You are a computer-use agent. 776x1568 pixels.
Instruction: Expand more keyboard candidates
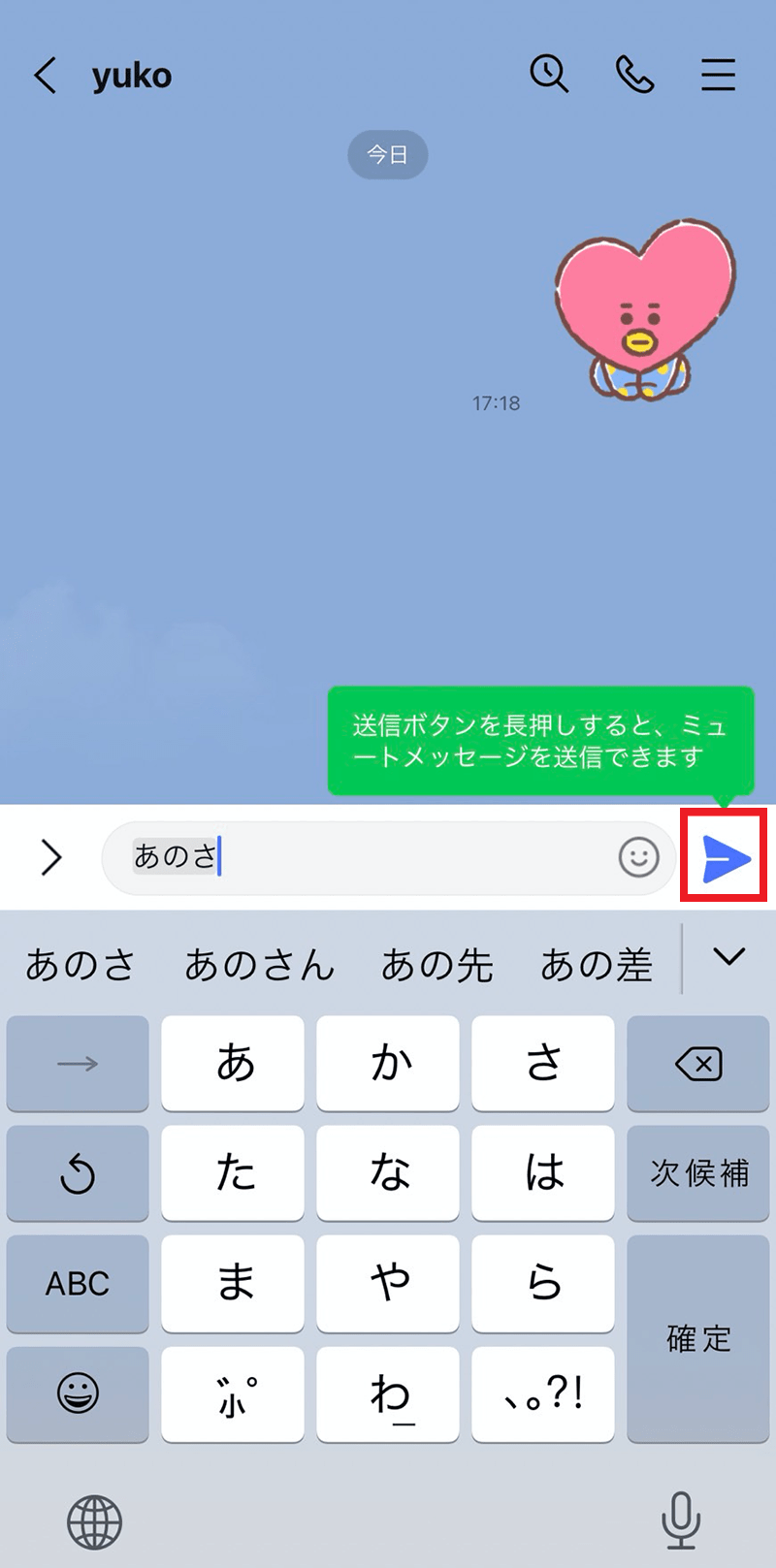pyautogui.click(x=728, y=958)
